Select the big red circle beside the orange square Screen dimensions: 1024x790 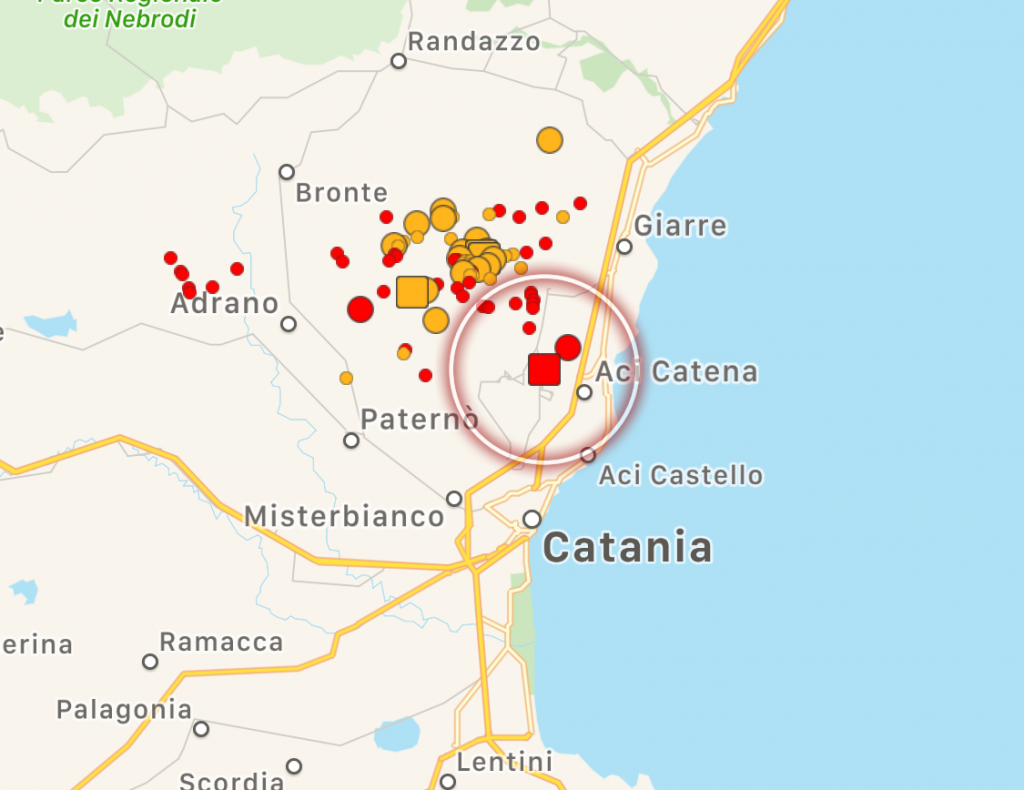[360, 309]
